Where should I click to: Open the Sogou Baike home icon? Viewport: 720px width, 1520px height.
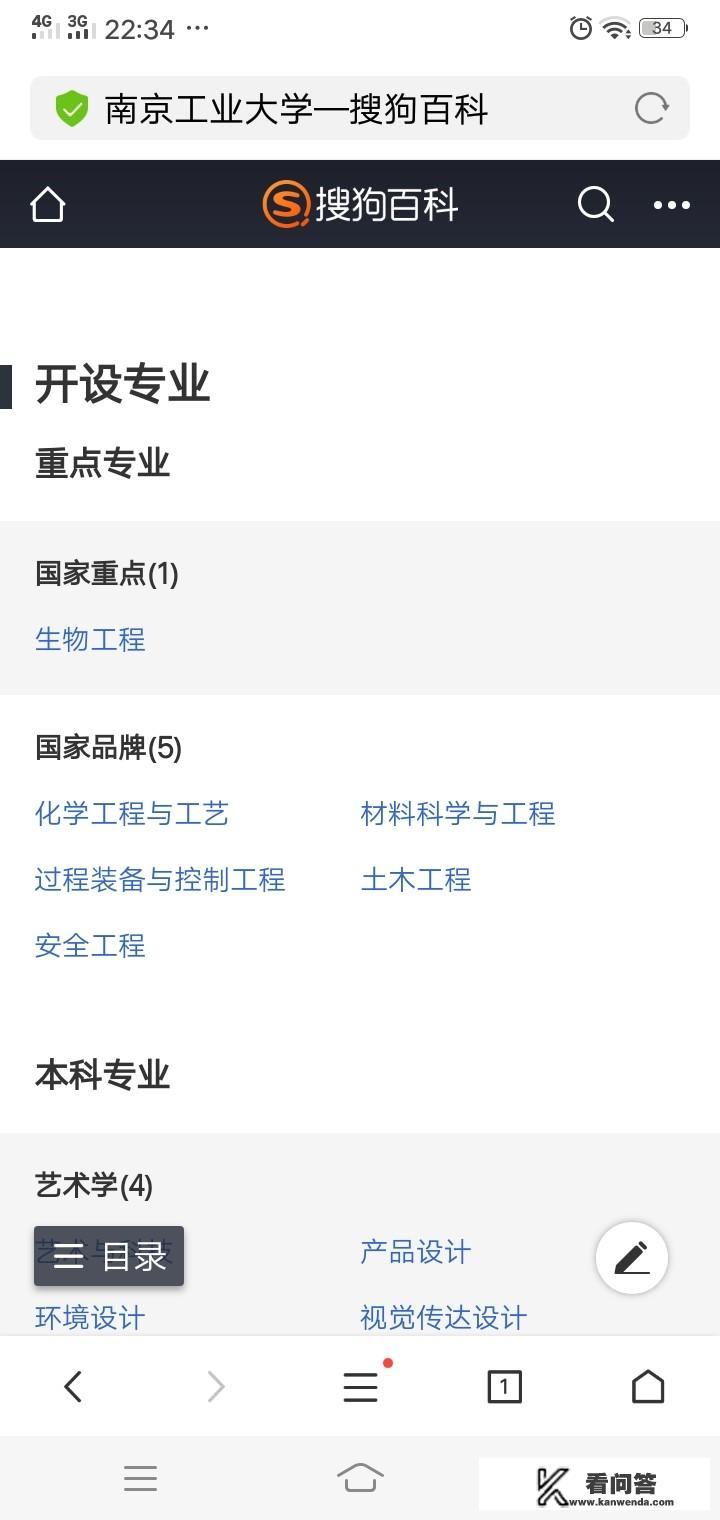tap(46, 204)
